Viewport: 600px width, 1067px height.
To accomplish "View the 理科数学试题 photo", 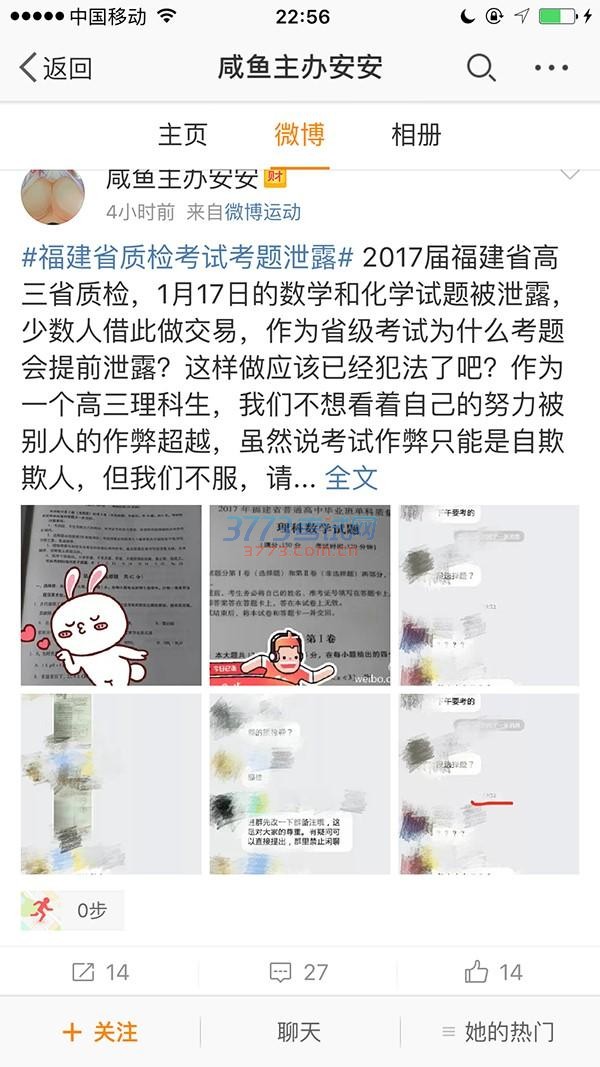I will coord(299,595).
